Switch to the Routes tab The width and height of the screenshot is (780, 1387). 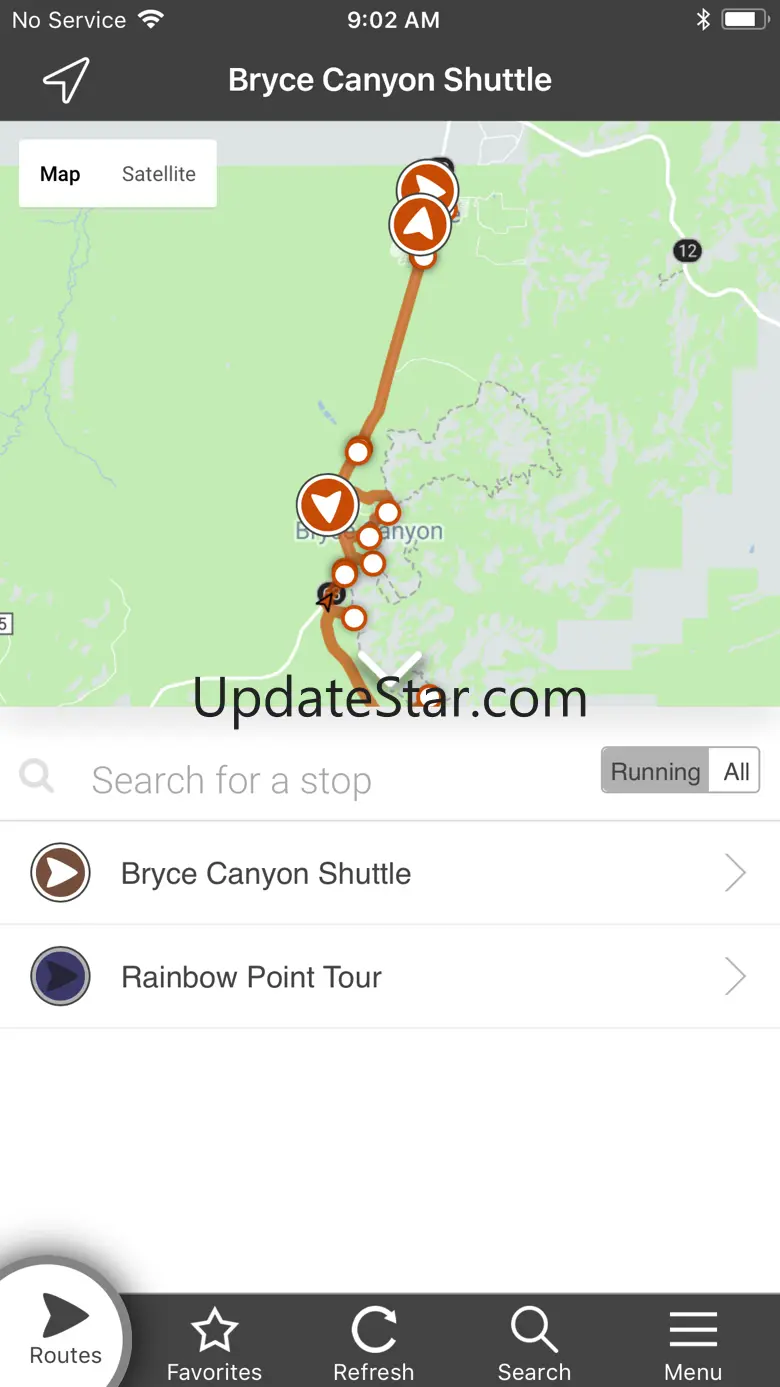point(66,1330)
